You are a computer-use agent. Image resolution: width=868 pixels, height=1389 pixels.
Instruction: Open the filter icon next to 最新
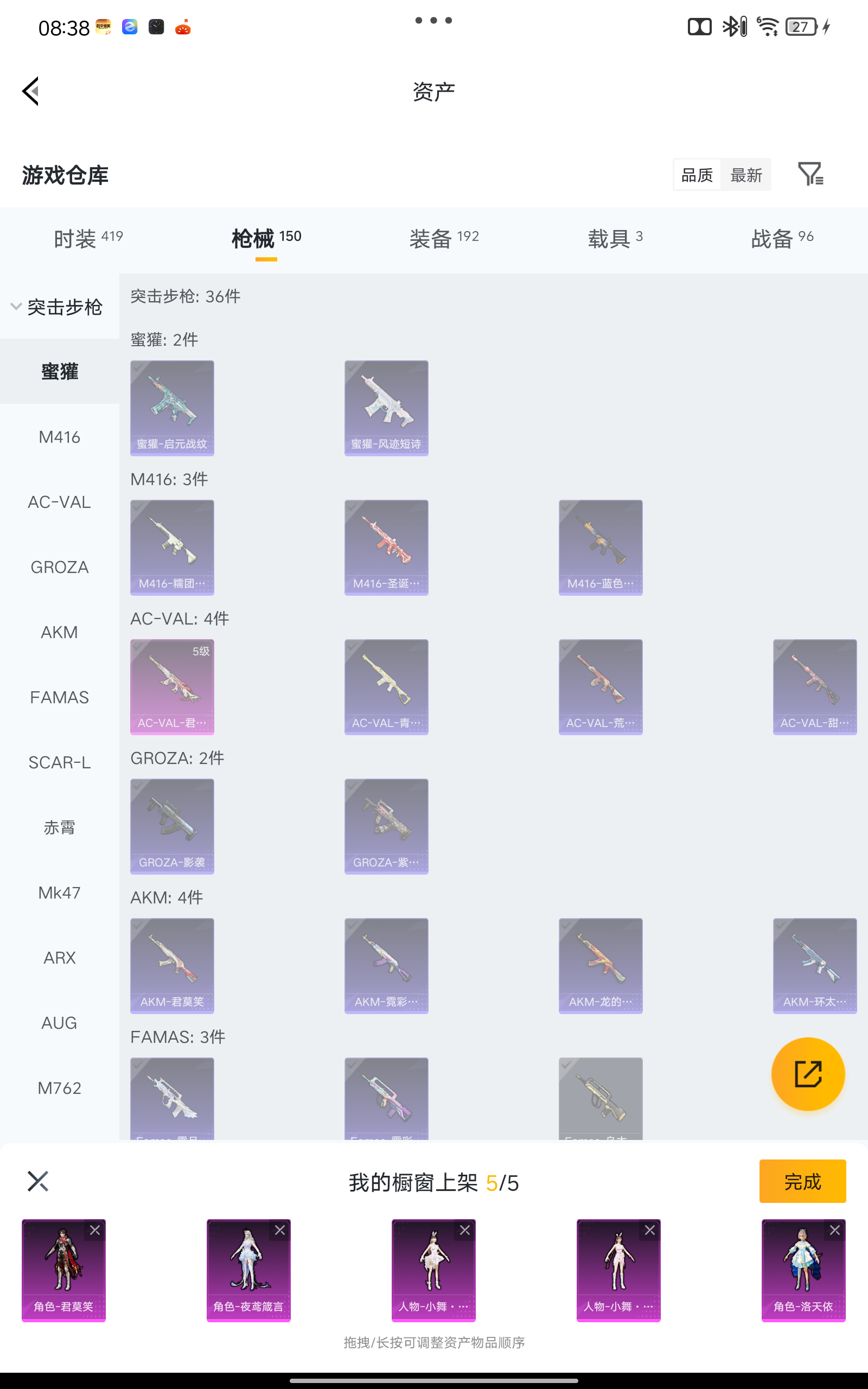click(810, 174)
